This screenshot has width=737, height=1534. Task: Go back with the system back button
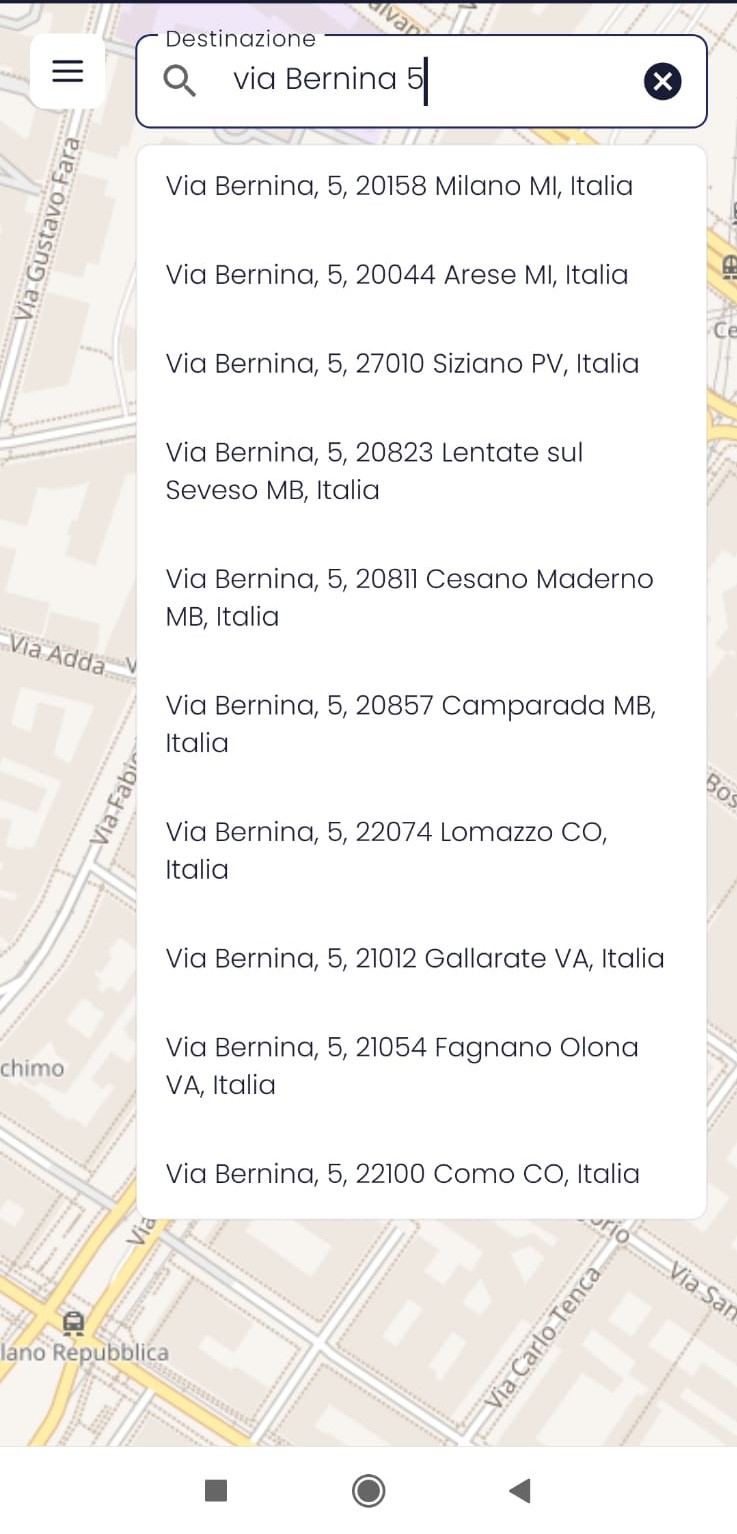tap(519, 1491)
